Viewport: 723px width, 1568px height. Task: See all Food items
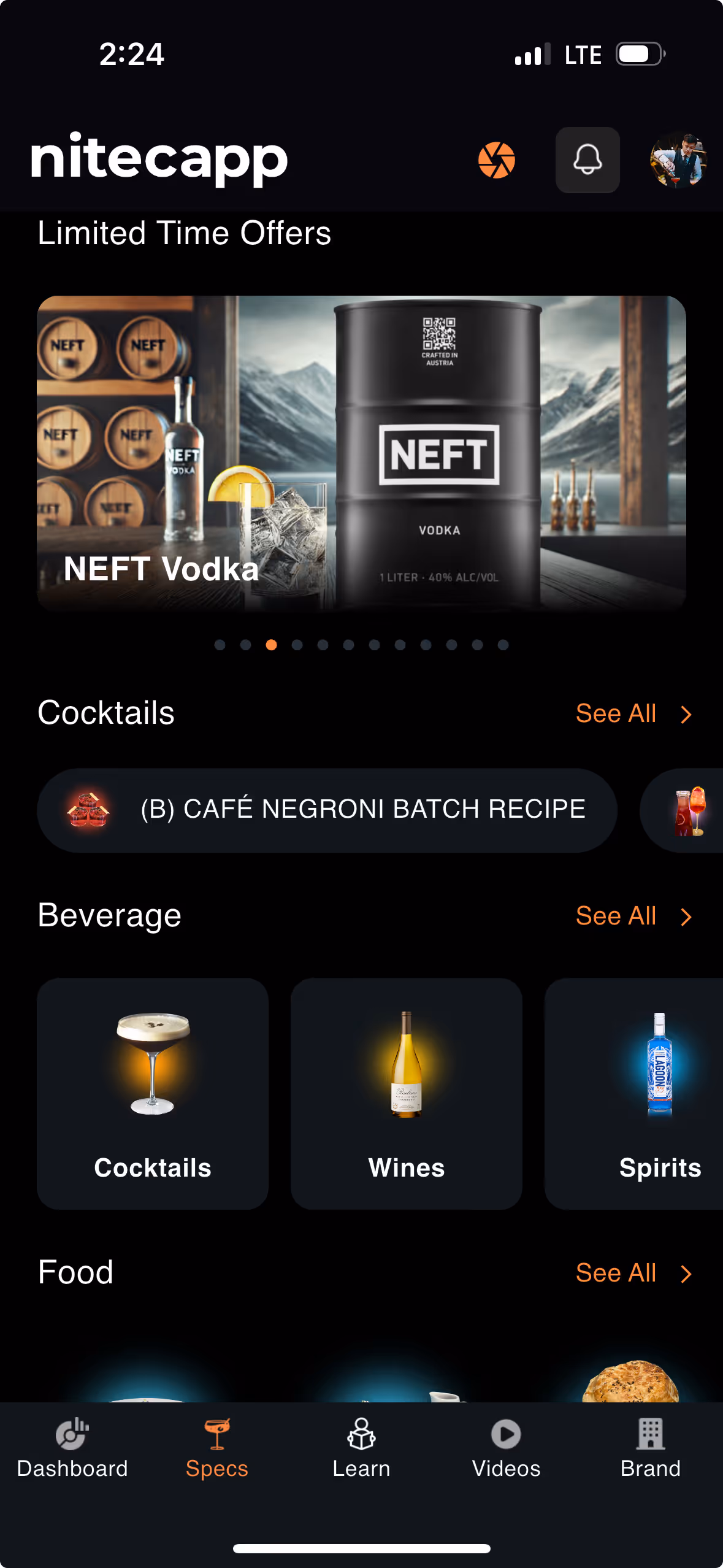point(634,1273)
